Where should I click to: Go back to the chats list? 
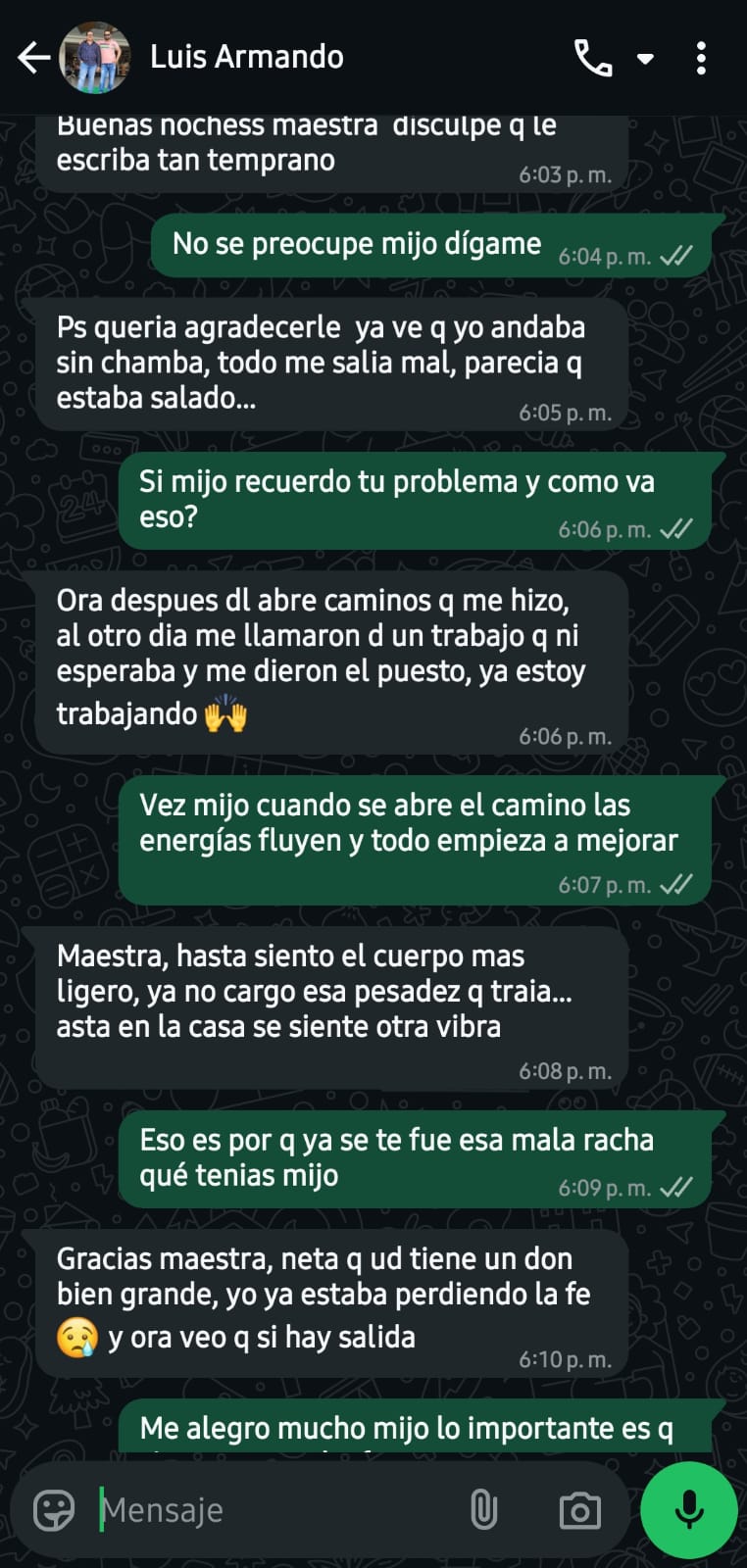(33, 58)
